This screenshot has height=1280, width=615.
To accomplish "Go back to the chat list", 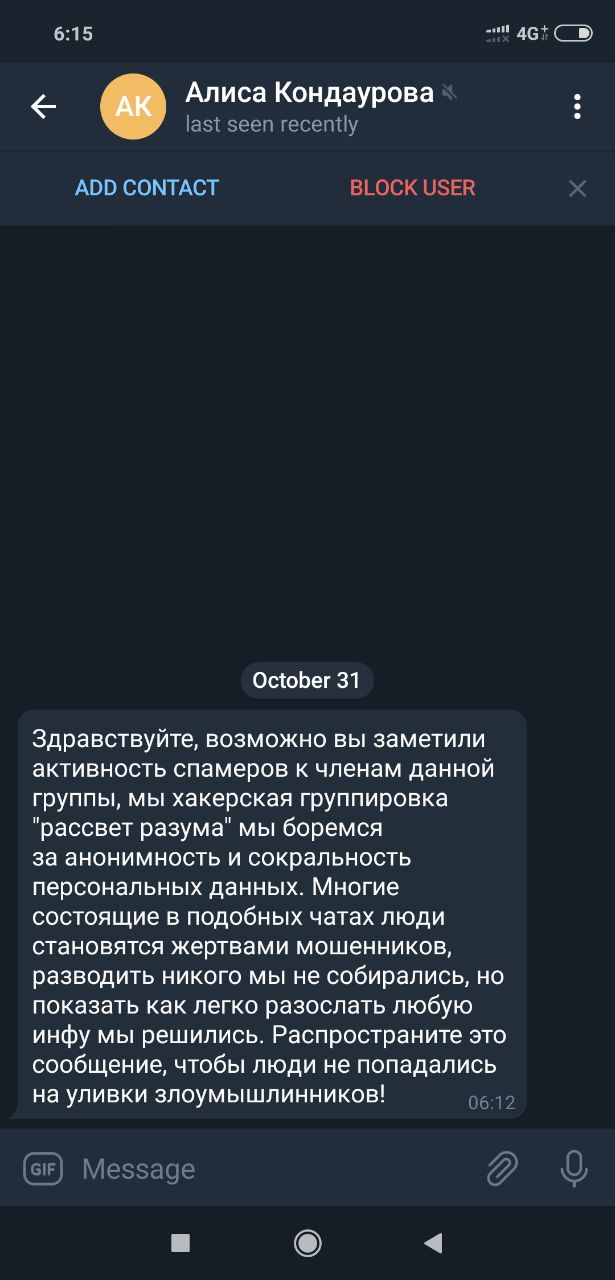I will click(x=43, y=106).
